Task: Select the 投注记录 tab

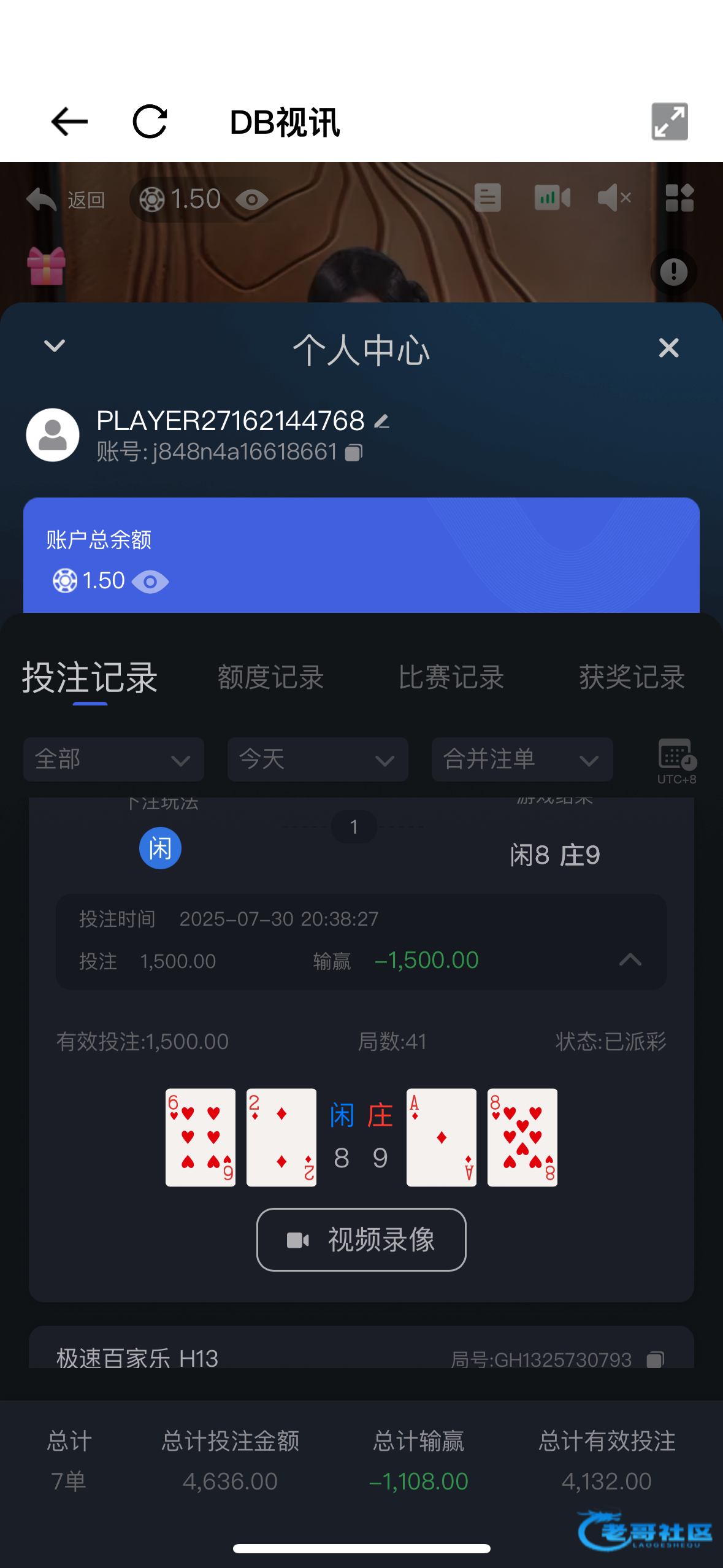Action: coord(90,677)
